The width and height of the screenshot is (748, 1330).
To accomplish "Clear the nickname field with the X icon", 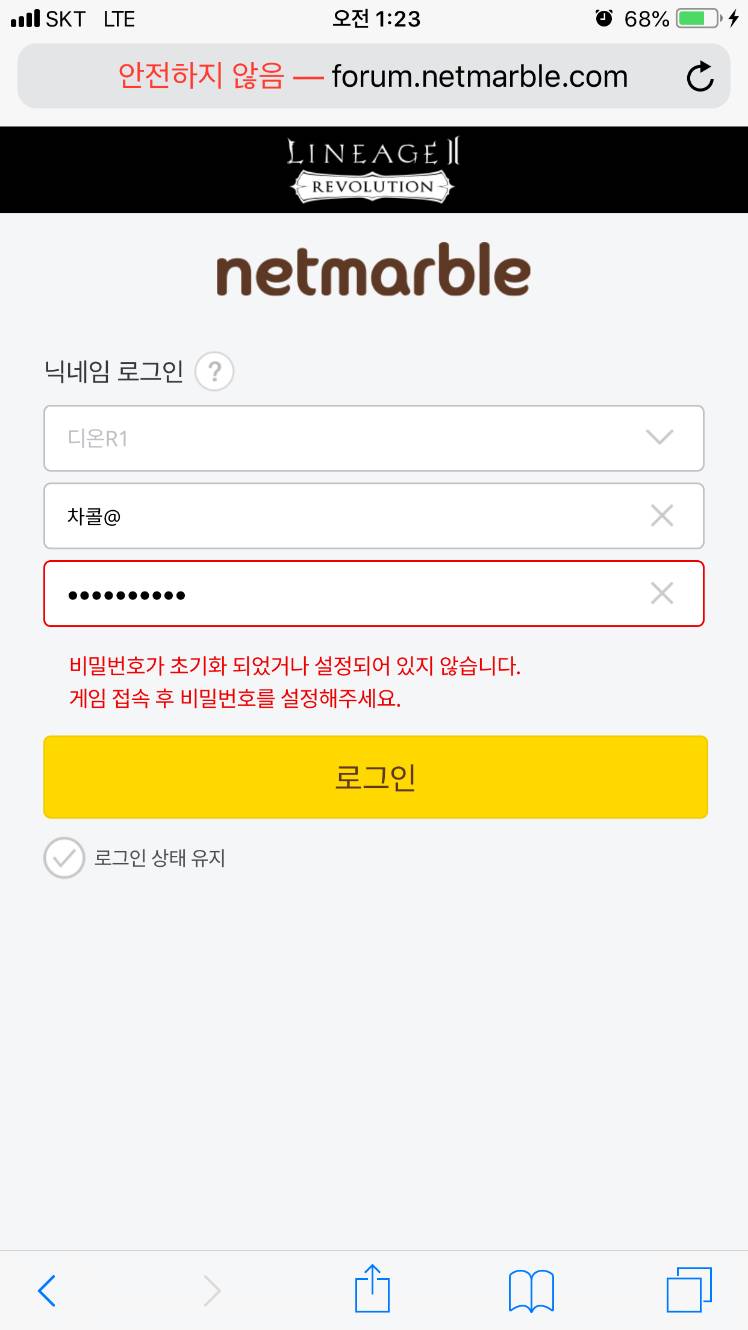I will click(x=661, y=515).
